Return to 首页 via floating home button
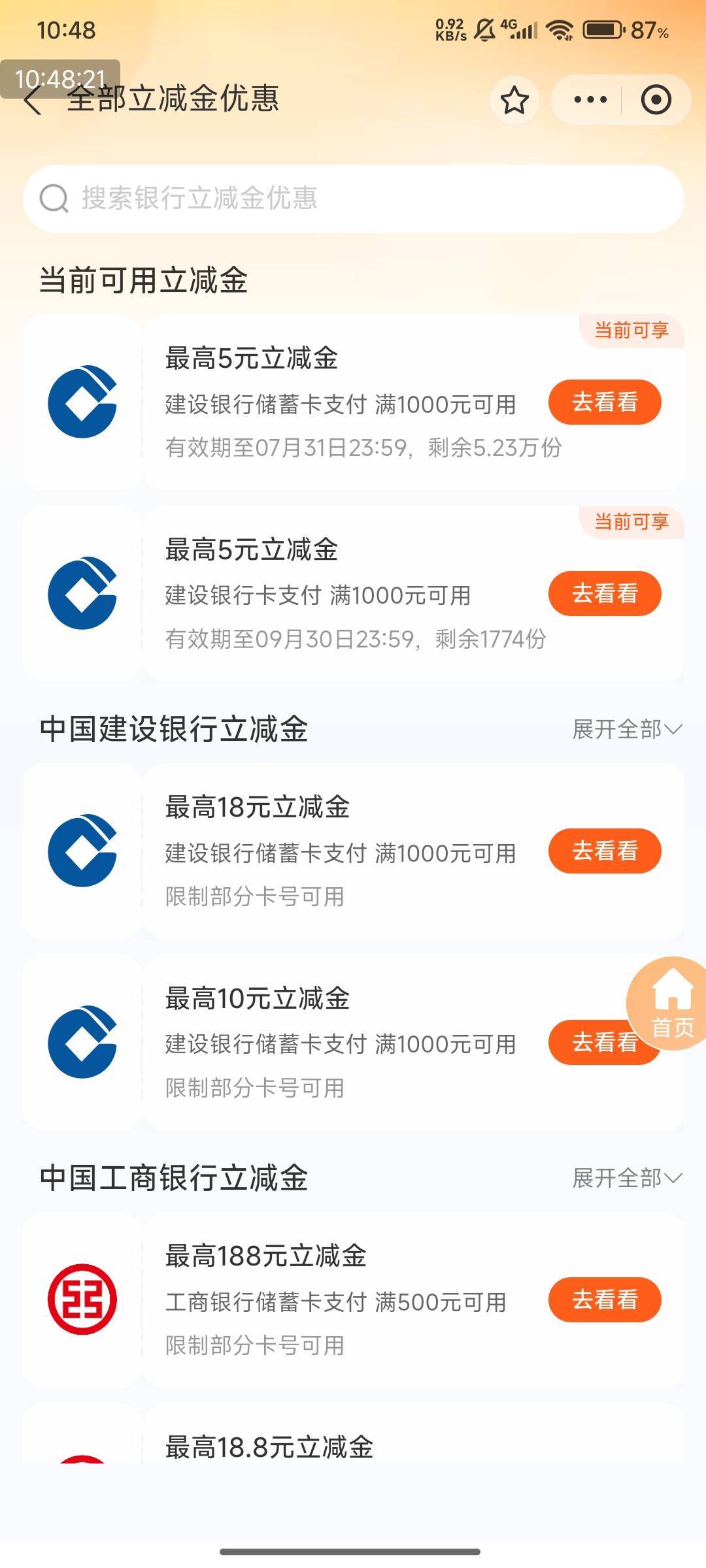 tap(671, 1004)
